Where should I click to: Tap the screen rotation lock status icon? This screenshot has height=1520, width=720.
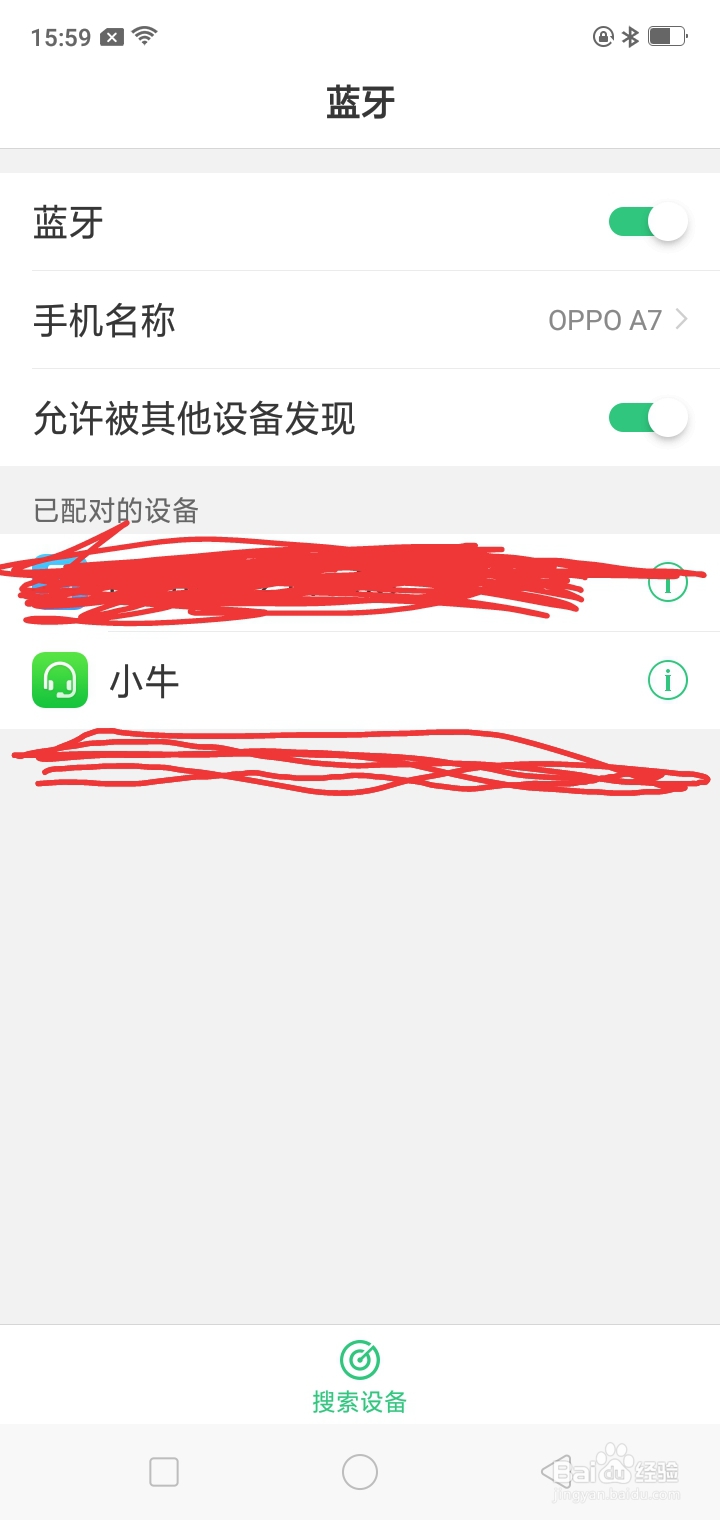601,36
